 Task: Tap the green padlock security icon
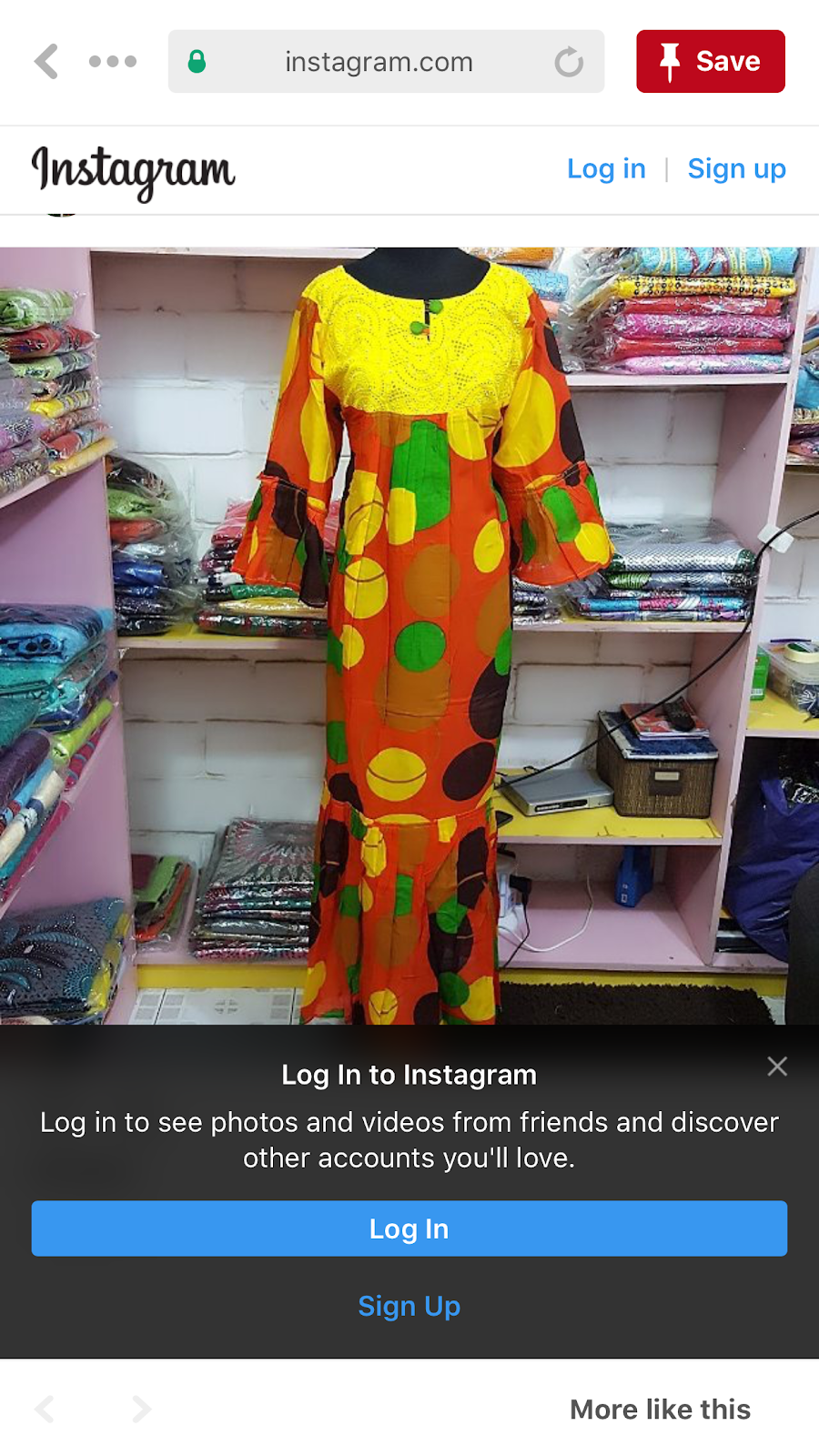pyautogui.click(x=197, y=61)
